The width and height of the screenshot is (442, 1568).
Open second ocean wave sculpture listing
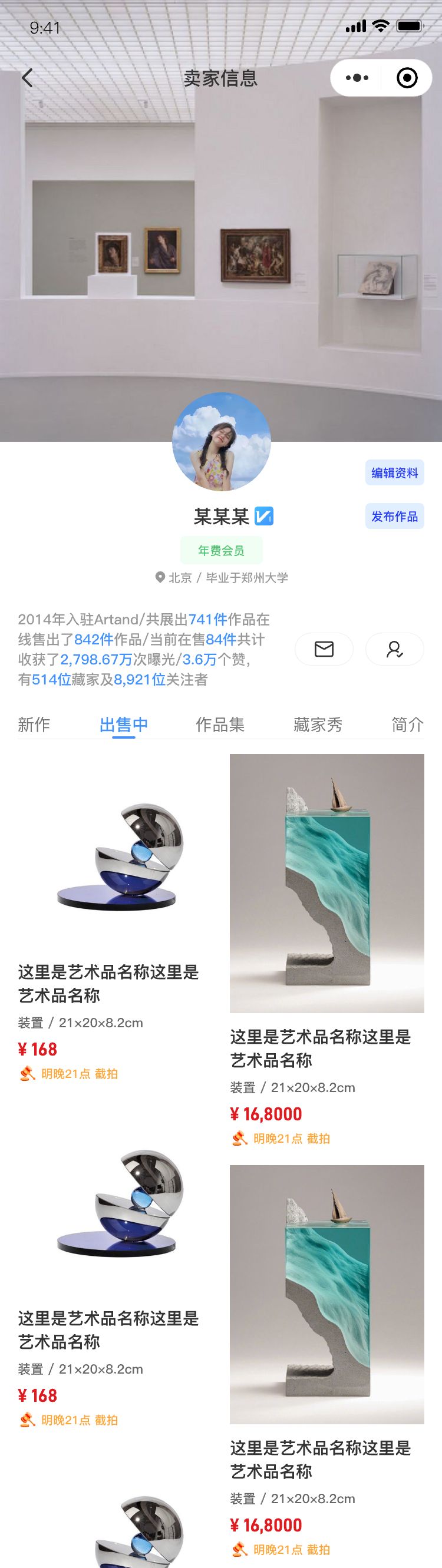(x=327, y=1294)
